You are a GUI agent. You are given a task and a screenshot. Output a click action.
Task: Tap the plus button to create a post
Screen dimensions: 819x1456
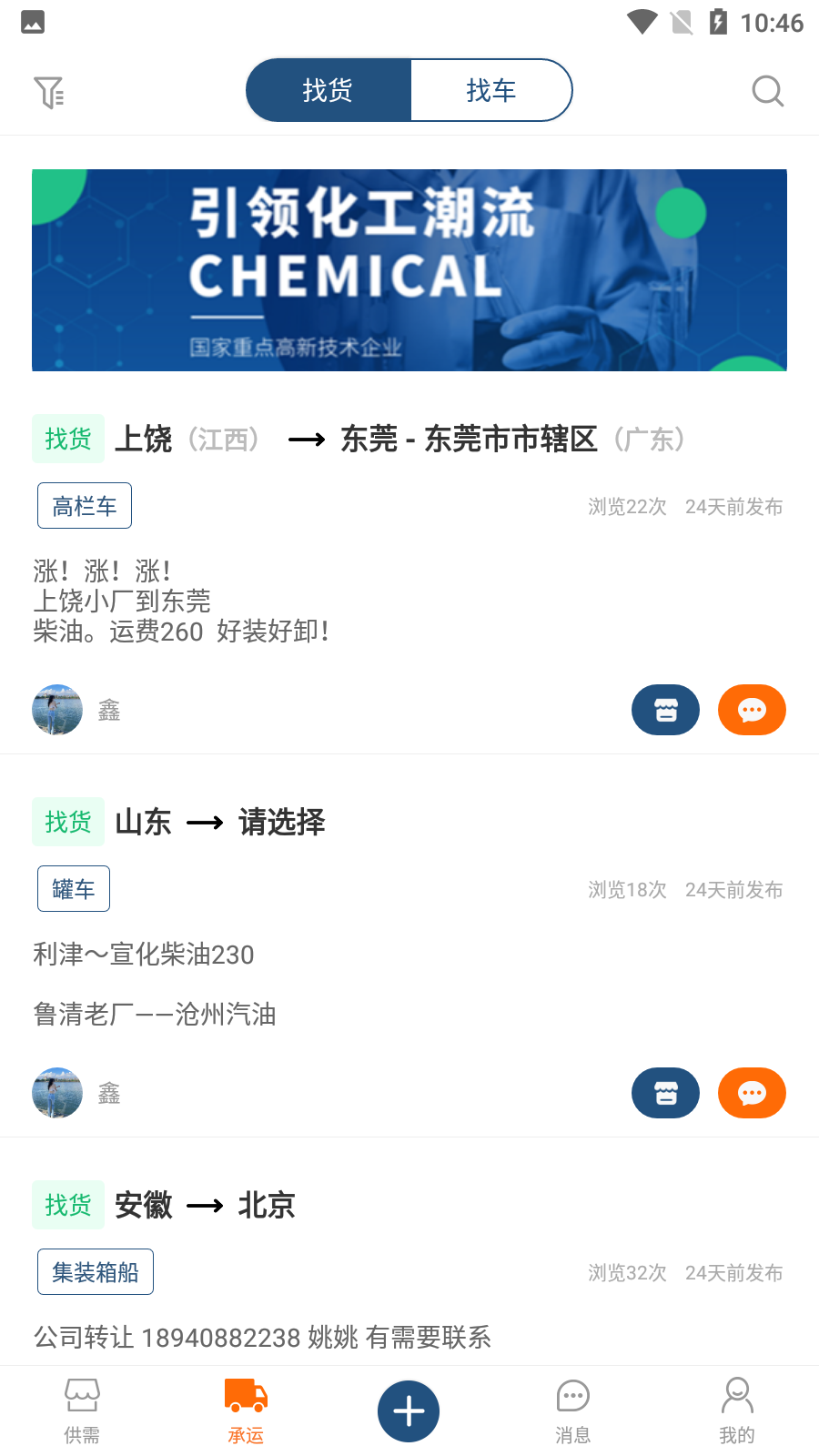[408, 1410]
